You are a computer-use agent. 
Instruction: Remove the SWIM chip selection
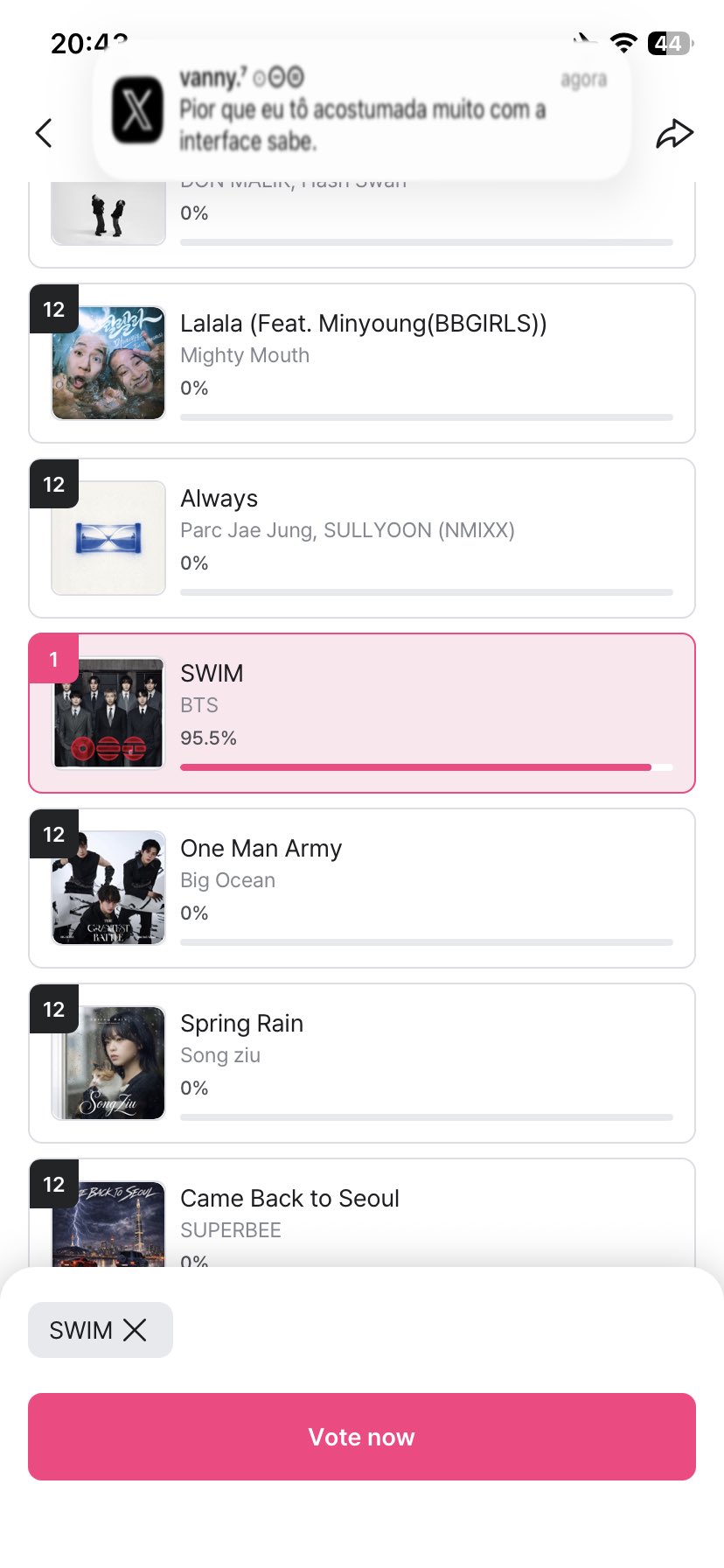click(x=135, y=1330)
